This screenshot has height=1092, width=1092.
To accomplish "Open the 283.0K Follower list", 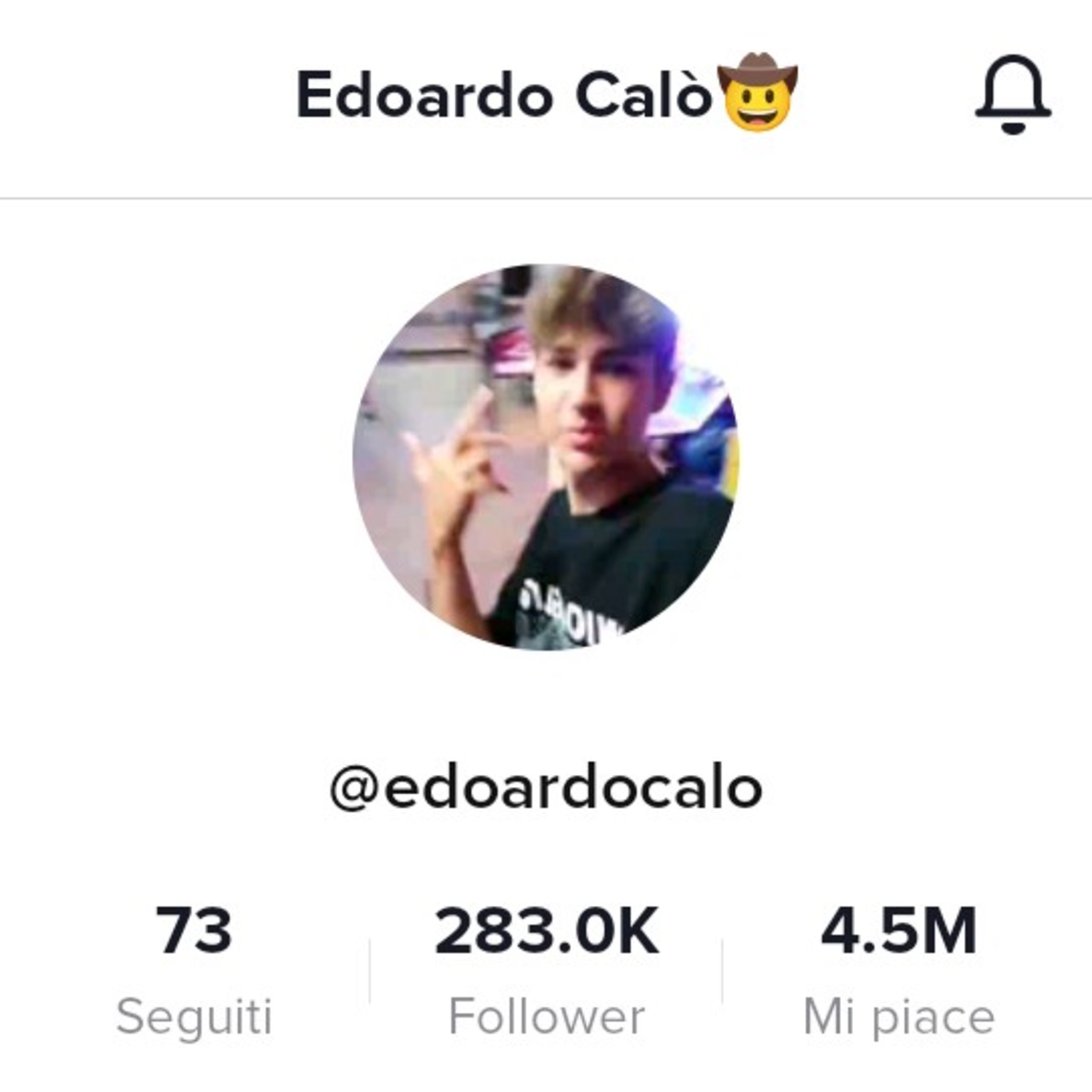I will [546, 969].
